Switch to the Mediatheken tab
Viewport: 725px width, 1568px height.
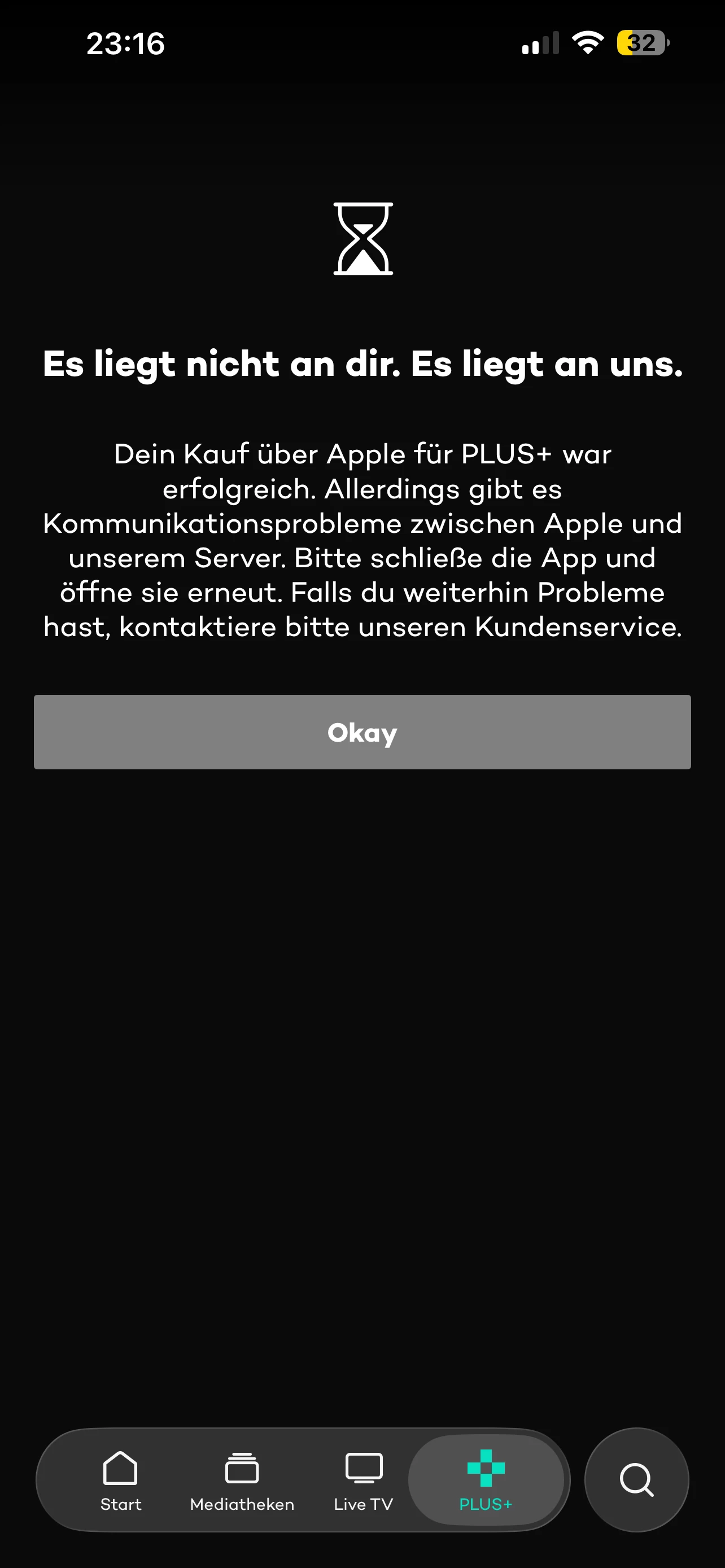[242, 1481]
